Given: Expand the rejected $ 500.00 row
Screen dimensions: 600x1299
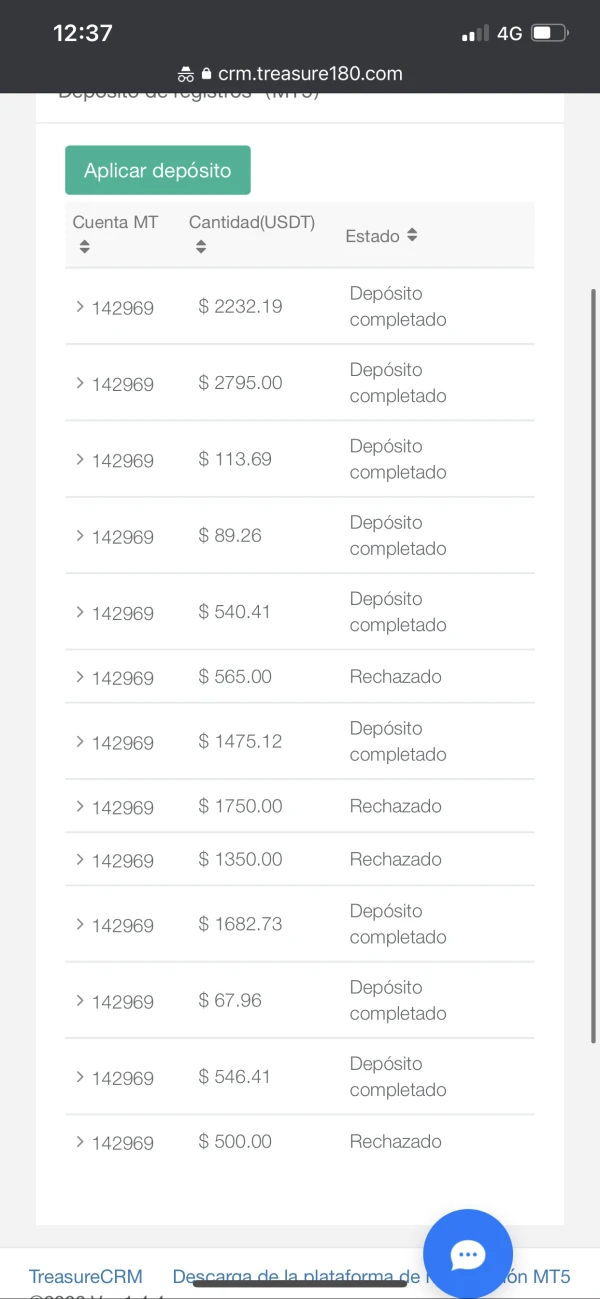Looking at the screenshot, I should pyautogui.click(x=80, y=1142).
